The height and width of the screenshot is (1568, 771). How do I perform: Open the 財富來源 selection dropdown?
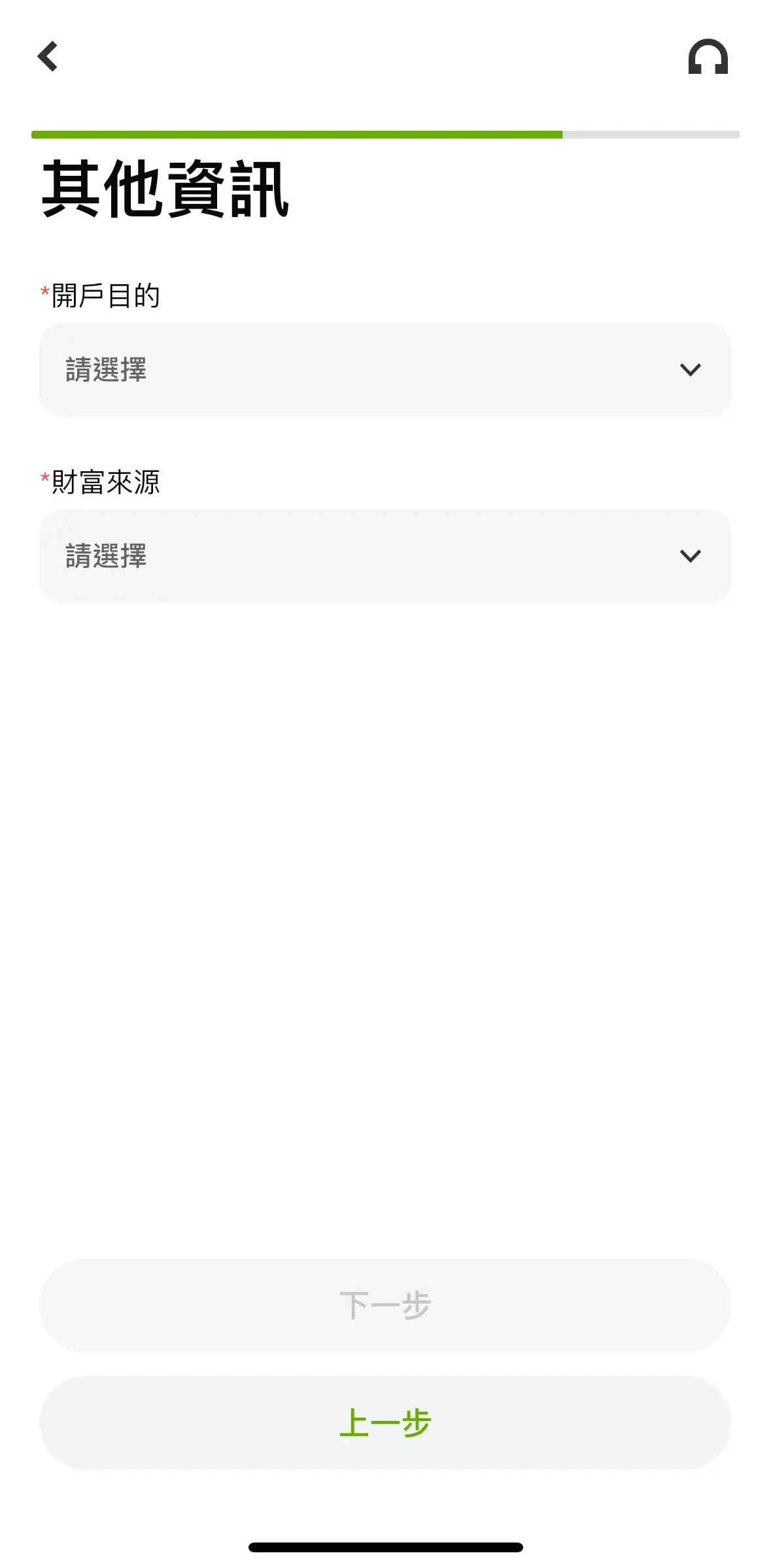pos(385,556)
